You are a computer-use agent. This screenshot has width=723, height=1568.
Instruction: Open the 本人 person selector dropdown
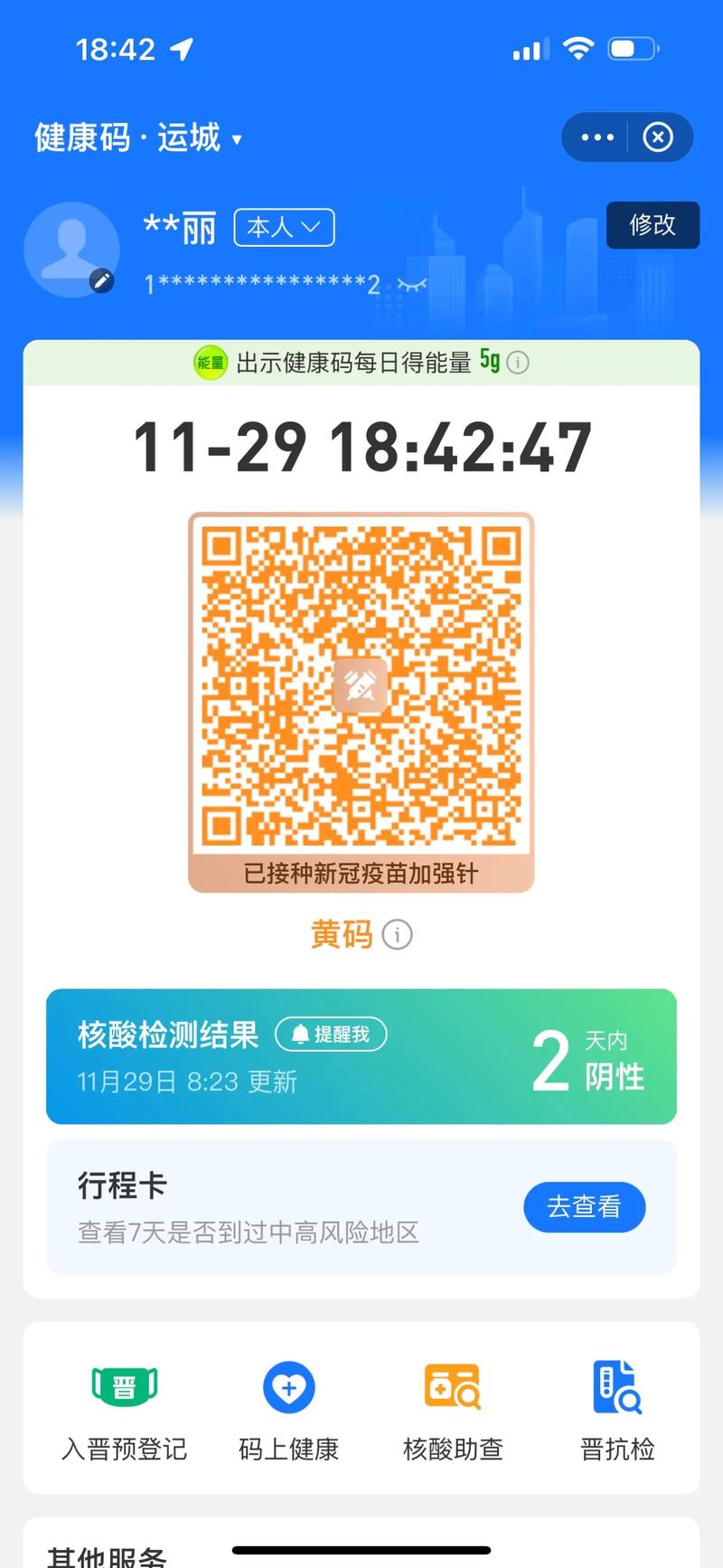click(x=283, y=228)
